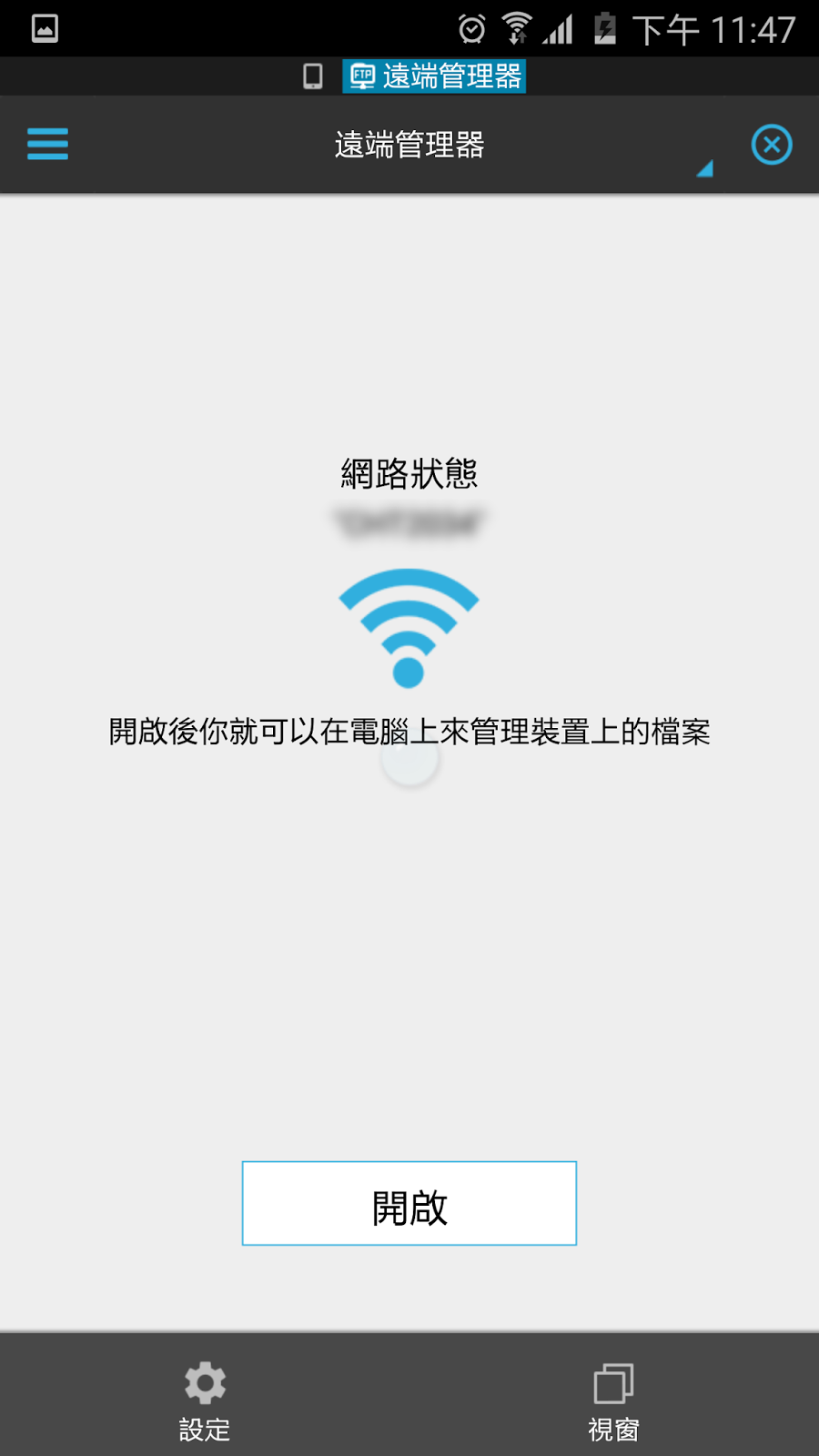Screen dimensions: 819x1456
Task: Close the 遠端管理器 window
Action: click(771, 145)
